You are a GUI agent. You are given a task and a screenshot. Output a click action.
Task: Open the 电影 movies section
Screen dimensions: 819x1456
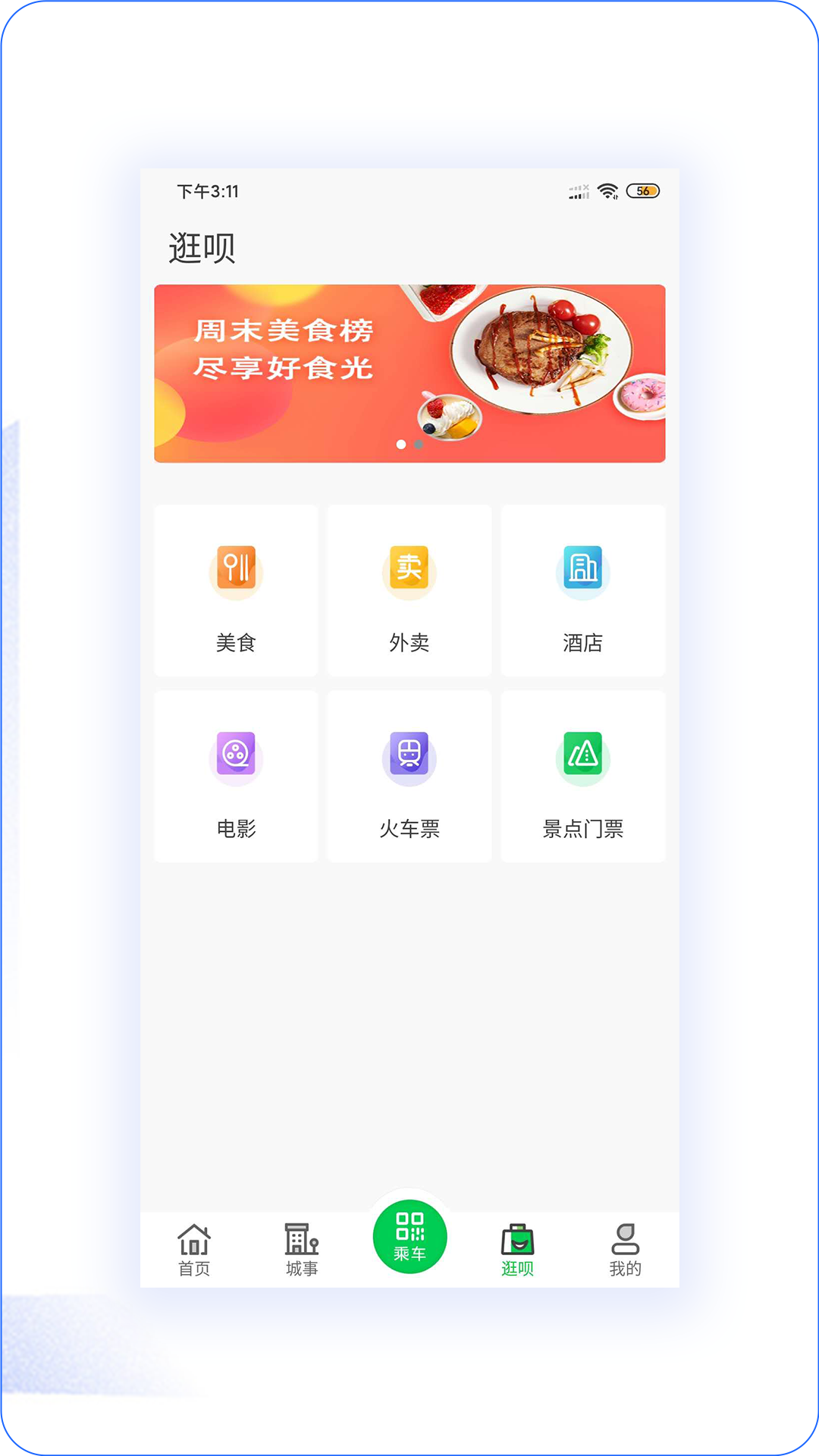[x=236, y=776]
